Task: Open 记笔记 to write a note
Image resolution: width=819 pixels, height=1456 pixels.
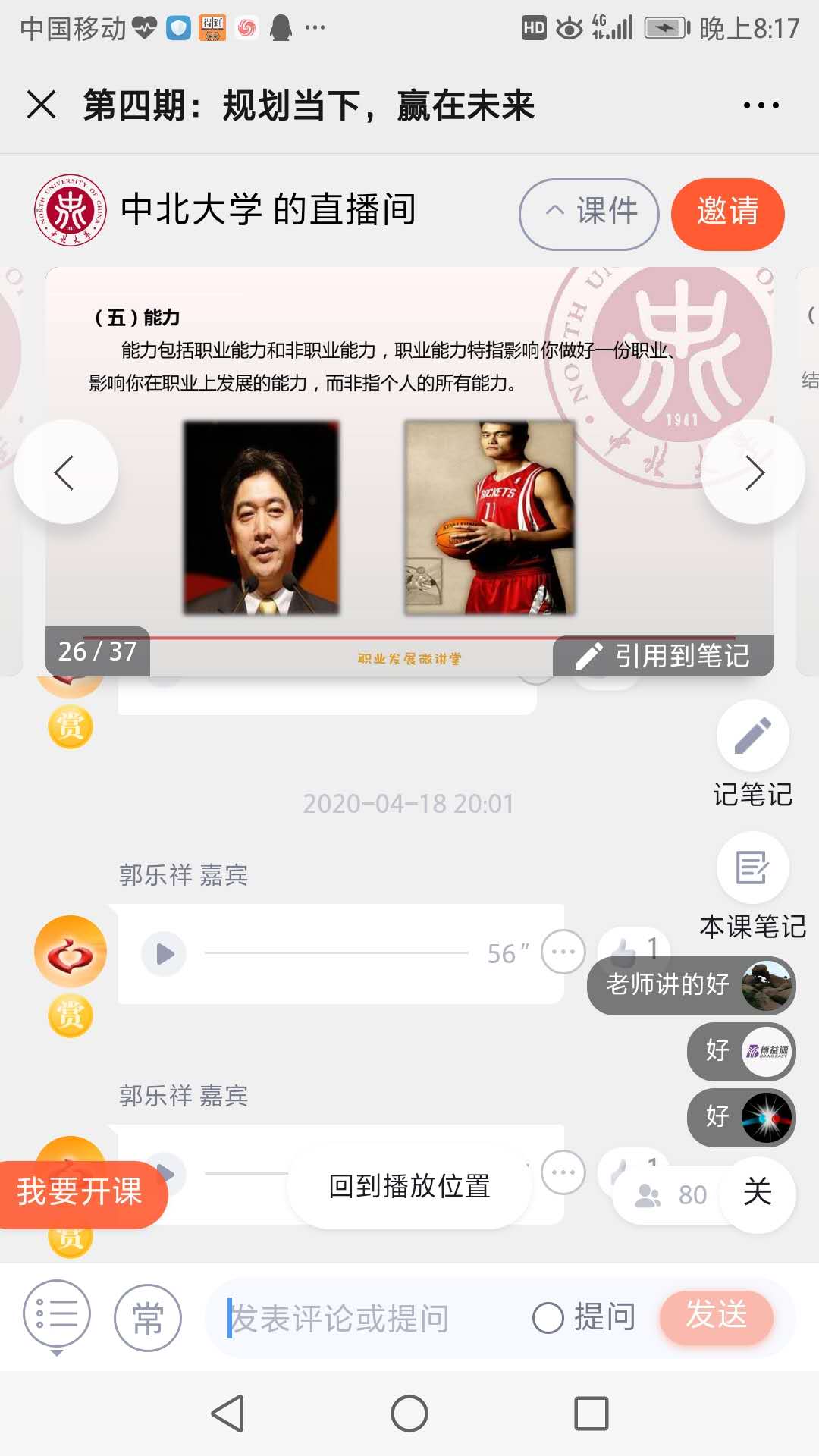Action: point(752,737)
